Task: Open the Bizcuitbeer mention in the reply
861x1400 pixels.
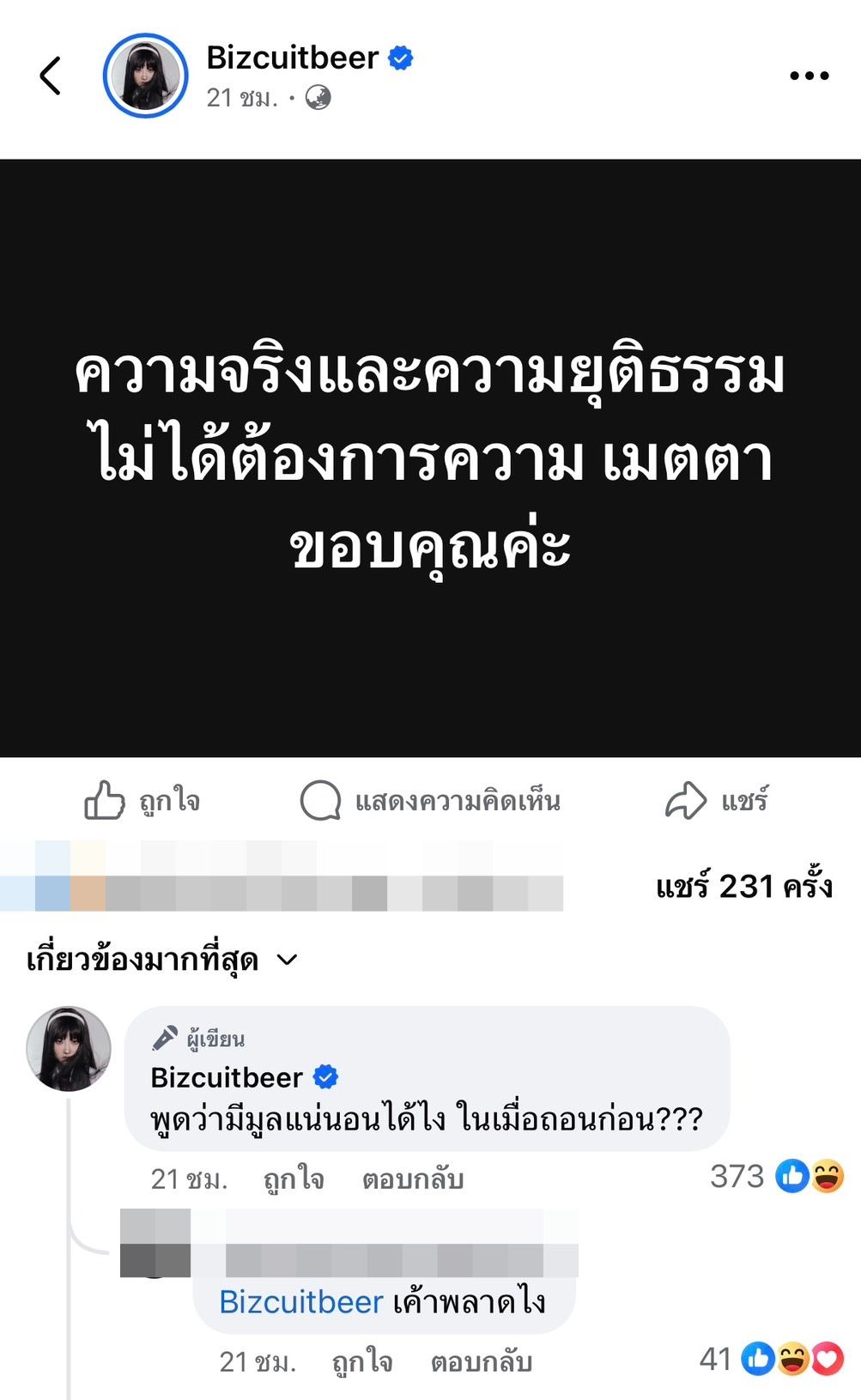Action: tap(300, 1302)
